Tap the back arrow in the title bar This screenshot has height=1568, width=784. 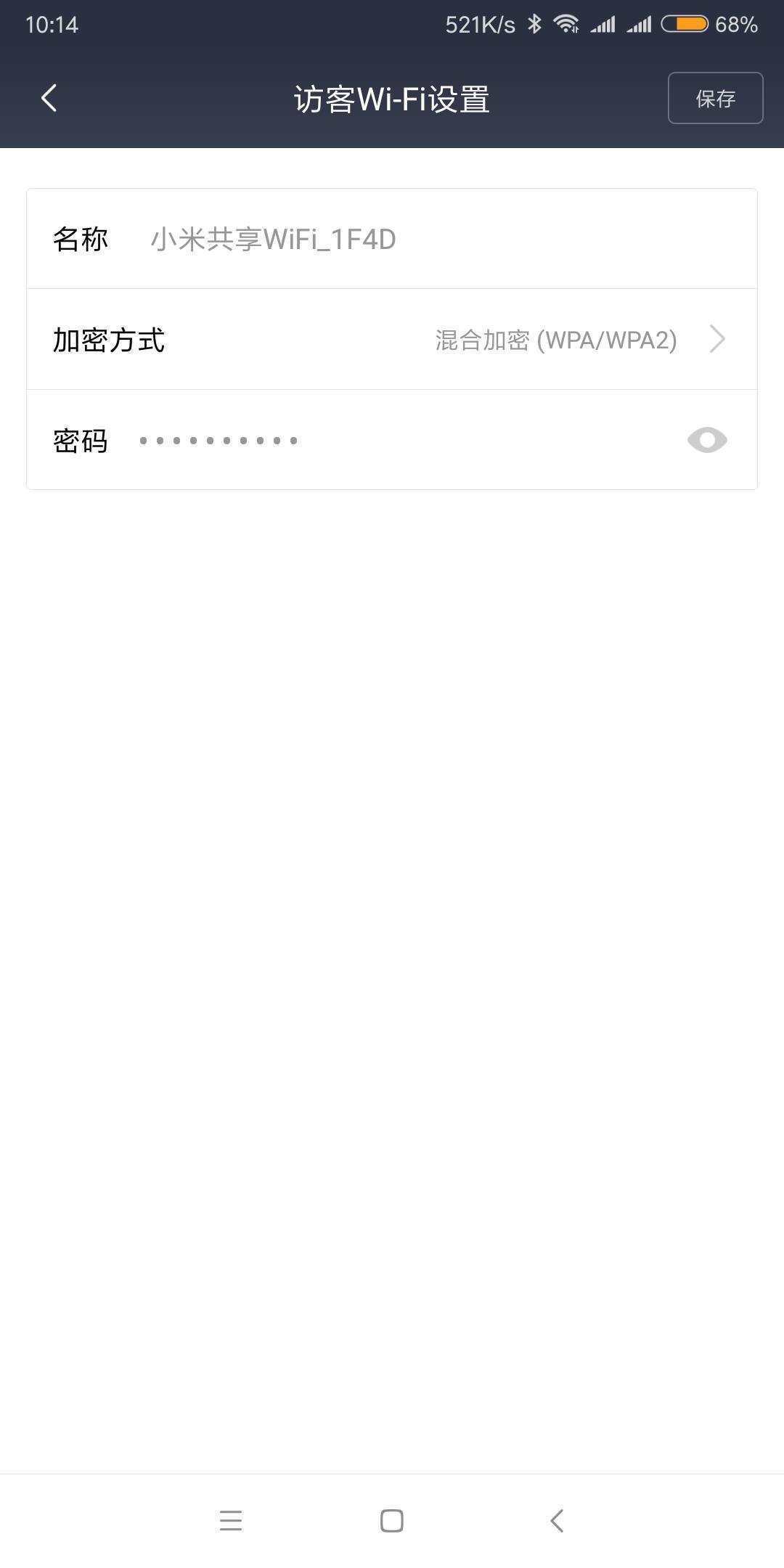pyautogui.click(x=48, y=97)
